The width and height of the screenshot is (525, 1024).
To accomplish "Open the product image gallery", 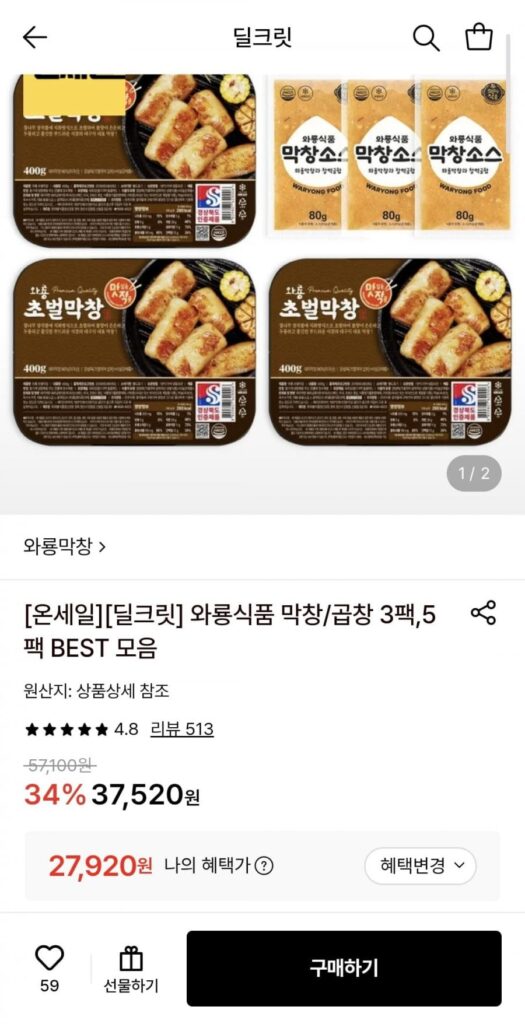I will click(x=262, y=294).
